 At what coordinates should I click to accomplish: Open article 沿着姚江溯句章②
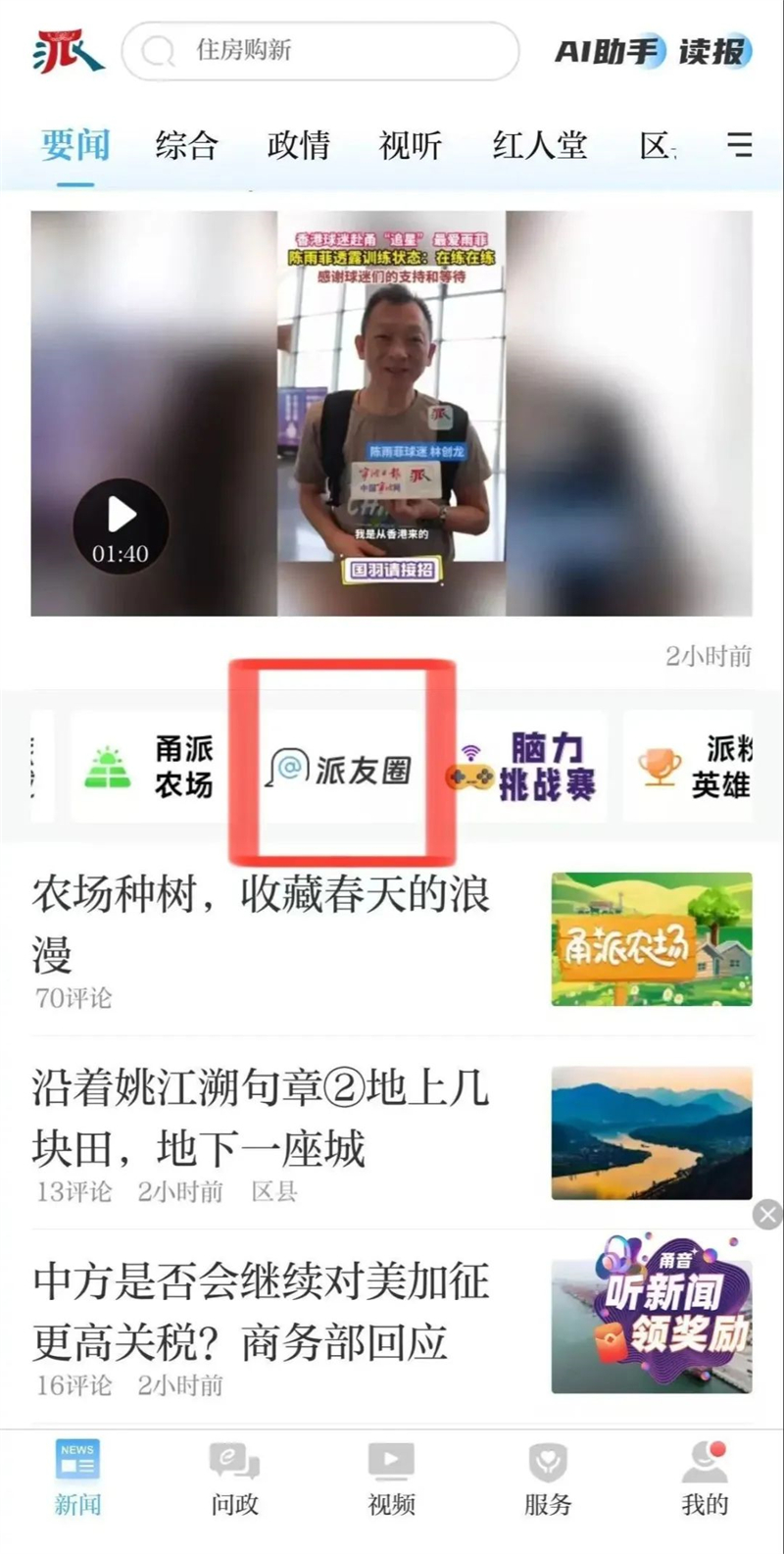261,1118
